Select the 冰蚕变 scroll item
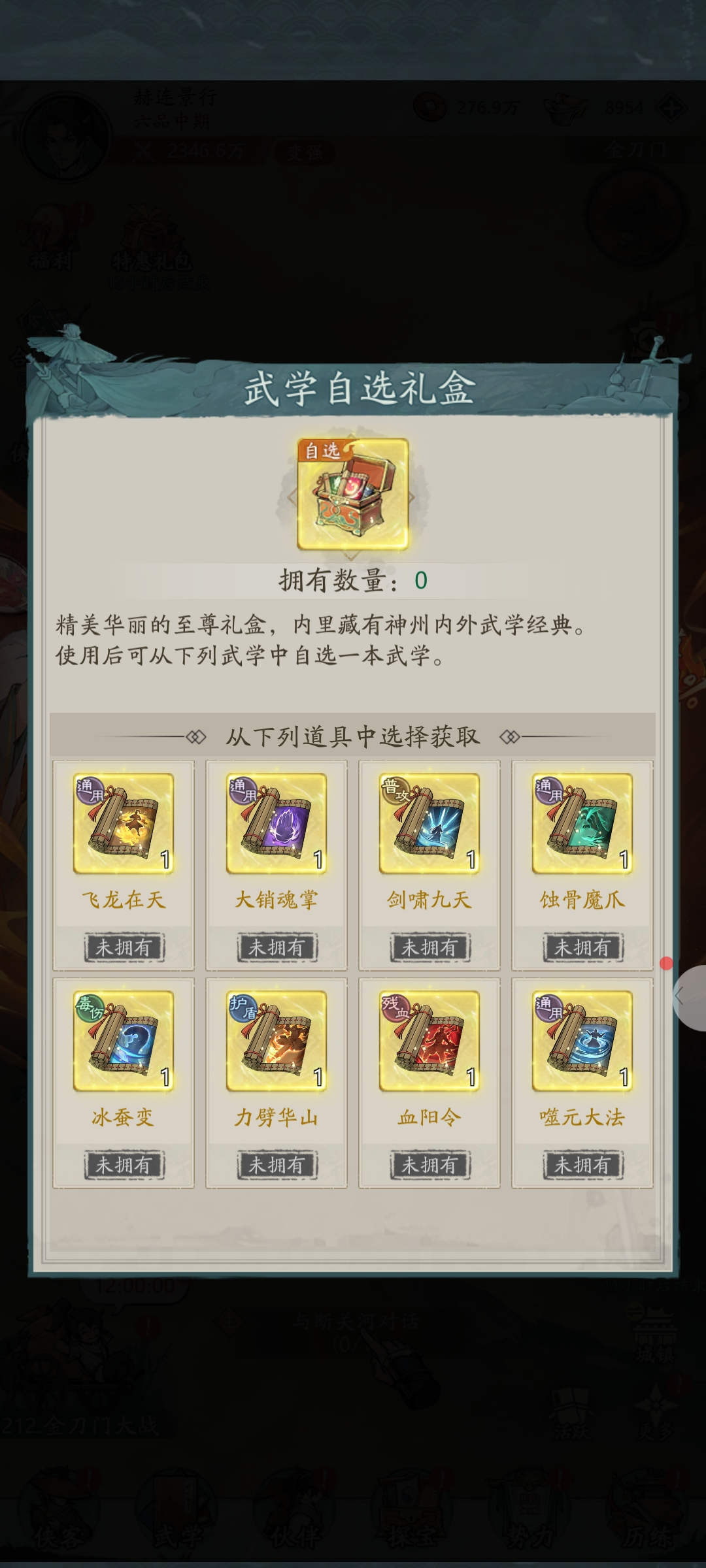706x1568 pixels. click(x=124, y=1041)
